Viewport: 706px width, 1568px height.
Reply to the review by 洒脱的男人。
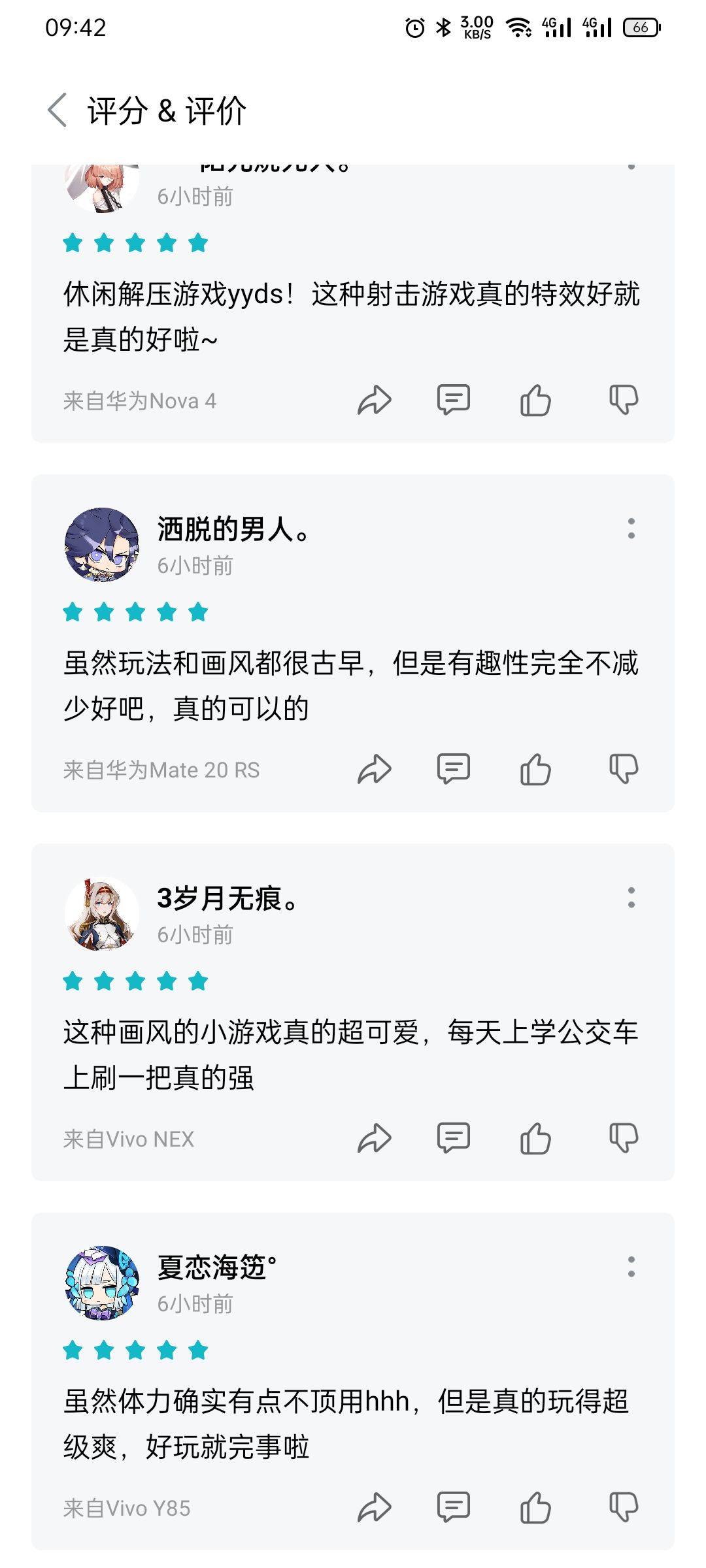454,769
